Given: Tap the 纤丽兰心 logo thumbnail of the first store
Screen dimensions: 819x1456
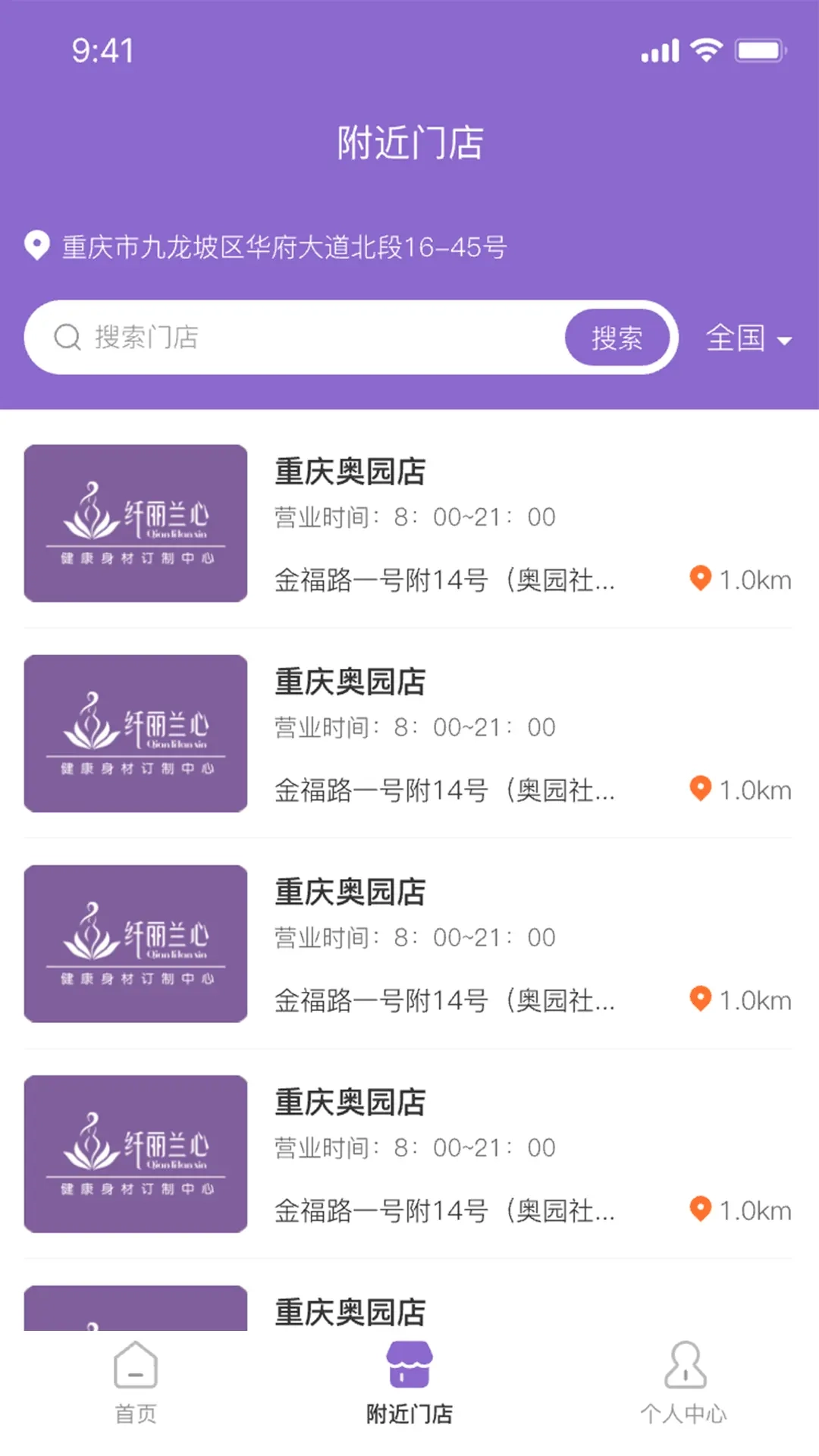Looking at the screenshot, I should (135, 523).
